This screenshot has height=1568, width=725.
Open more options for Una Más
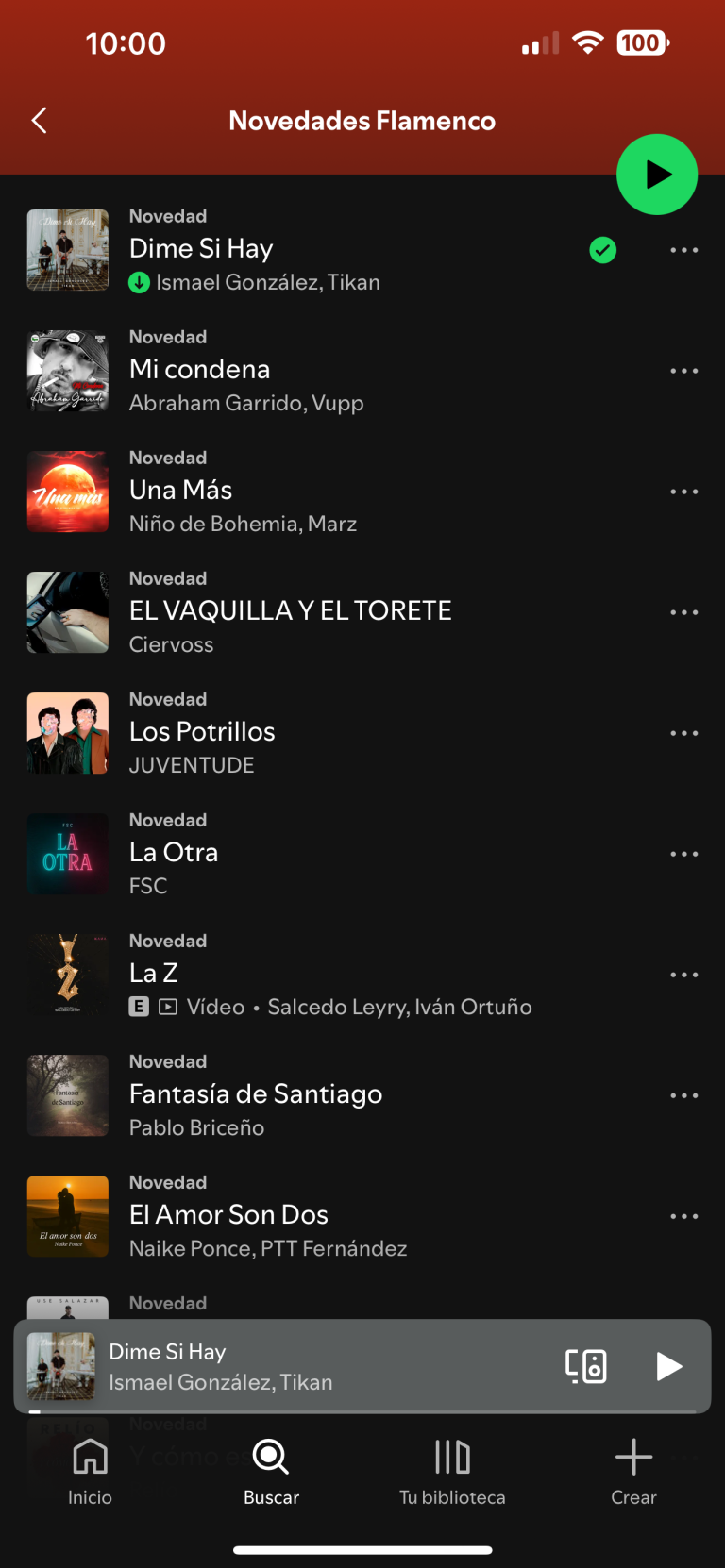[683, 492]
